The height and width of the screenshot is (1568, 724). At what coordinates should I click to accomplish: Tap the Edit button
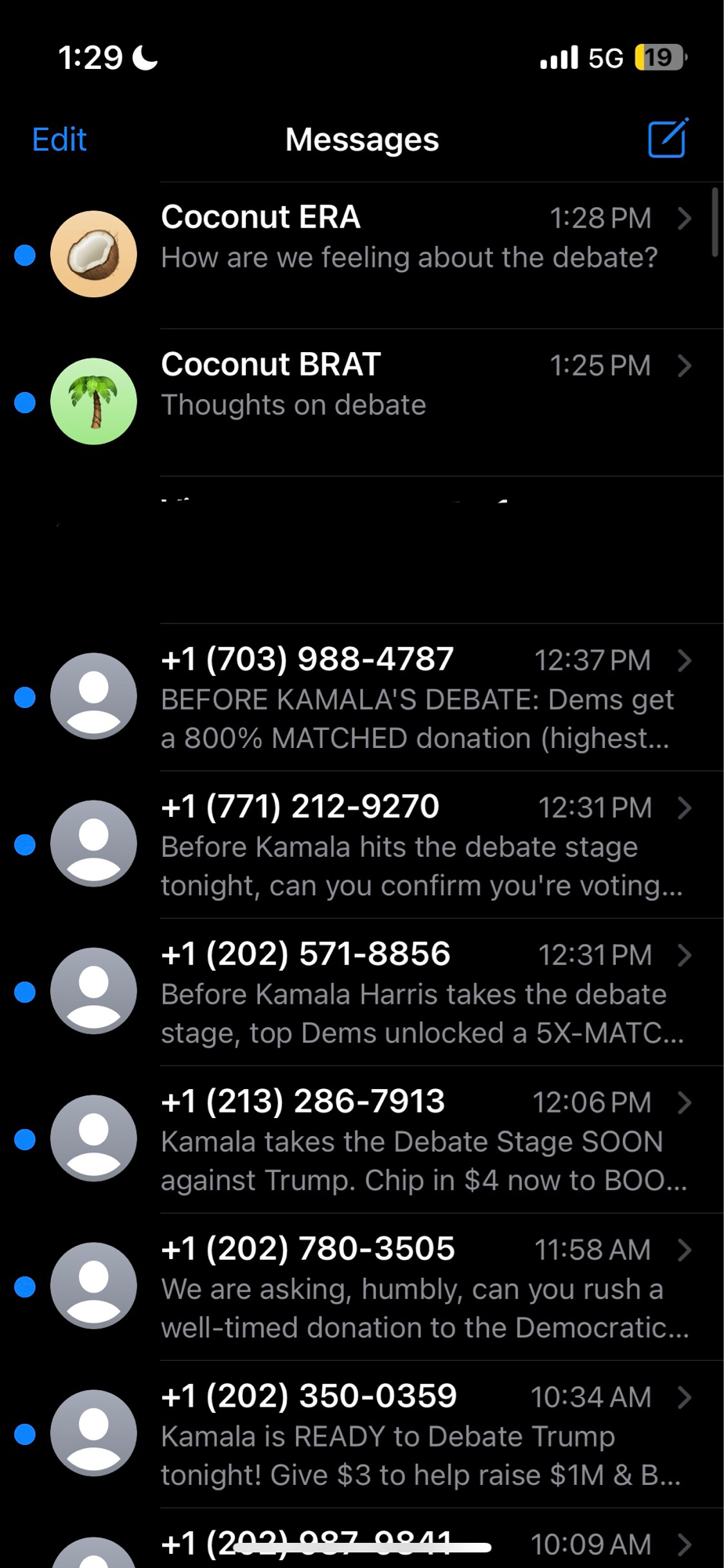coord(59,140)
